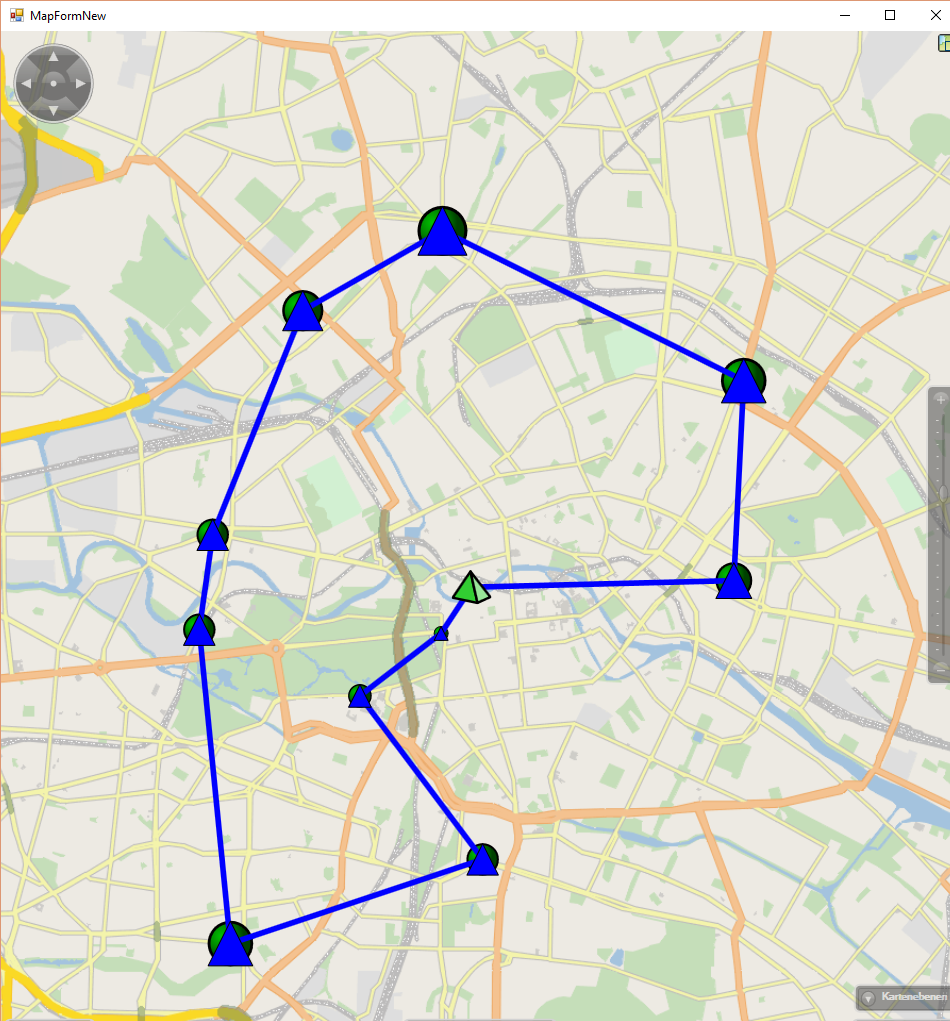950x1021 pixels.
Task: Zoom out with the minus button
Action: 940,667
